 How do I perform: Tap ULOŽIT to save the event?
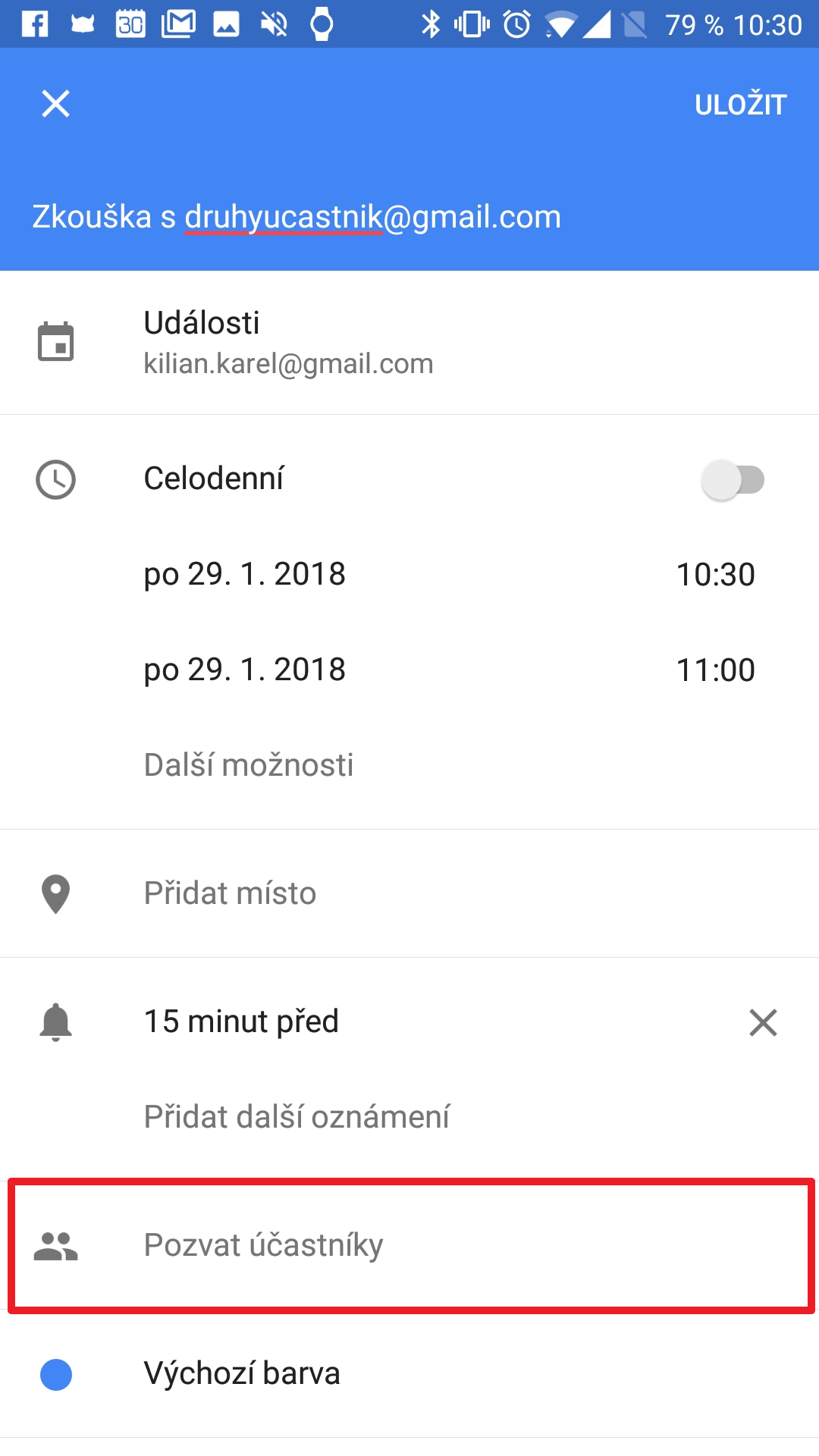pyautogui.click(x=740, y=105)
